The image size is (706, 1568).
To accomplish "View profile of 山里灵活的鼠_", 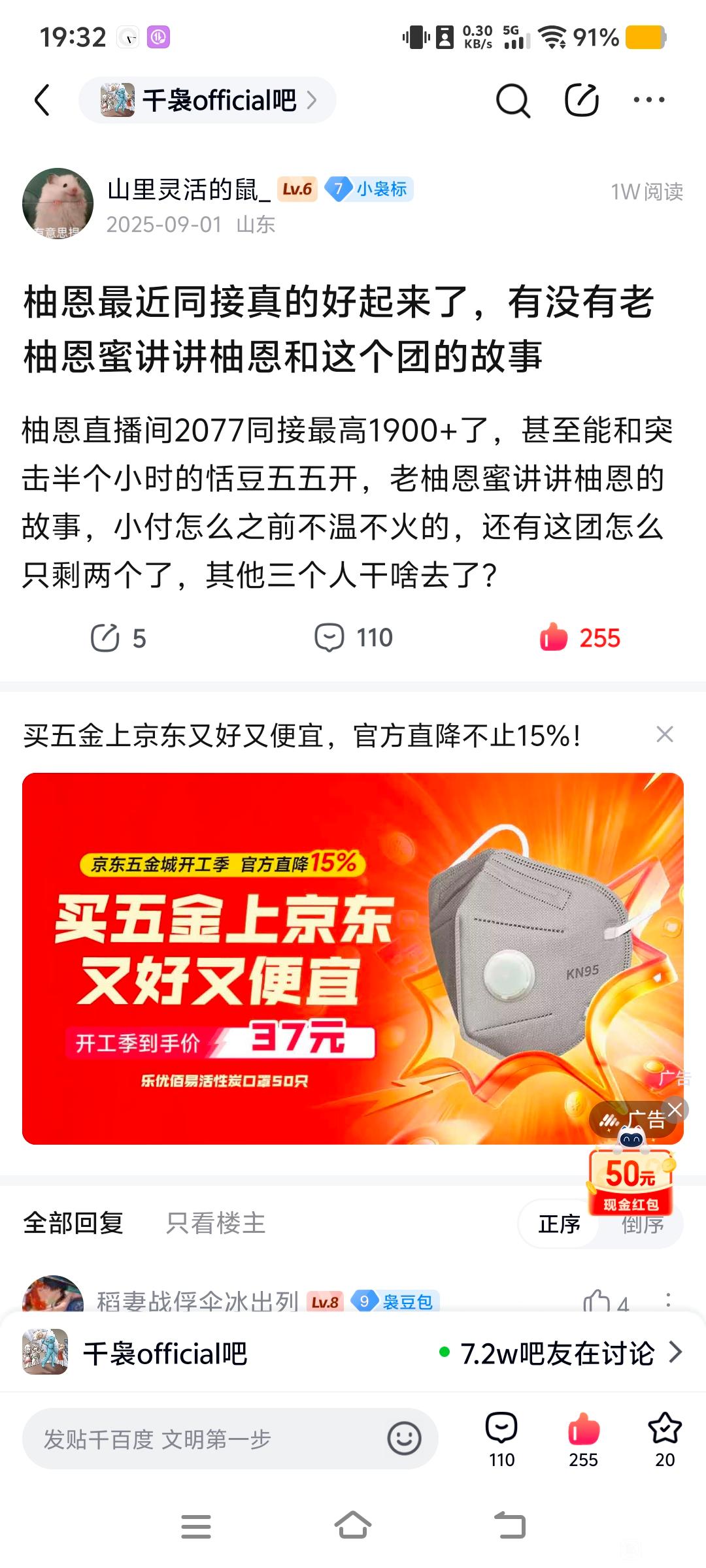I will click(58, 203).
